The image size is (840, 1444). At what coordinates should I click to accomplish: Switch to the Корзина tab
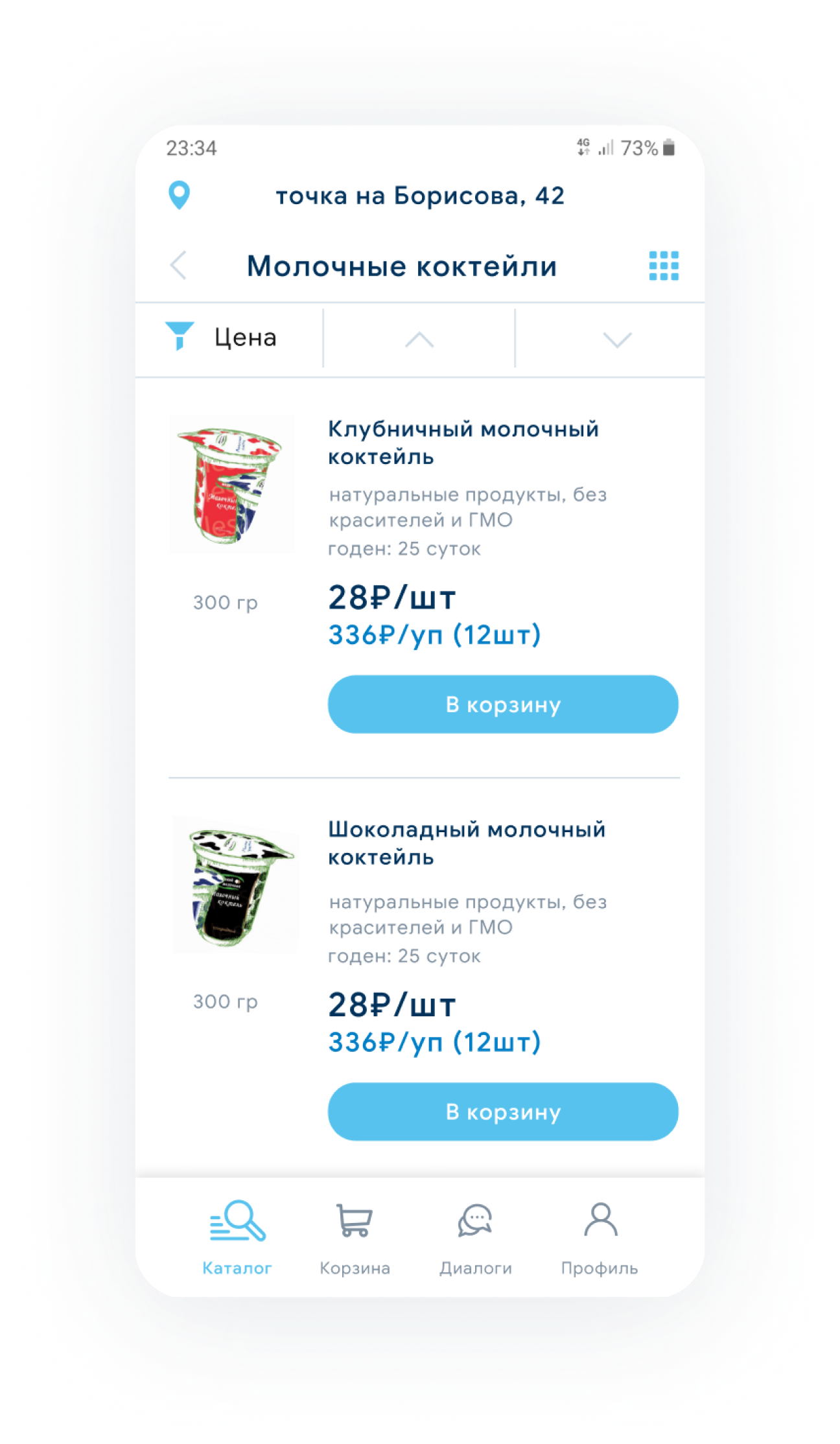coord(355,1238)
